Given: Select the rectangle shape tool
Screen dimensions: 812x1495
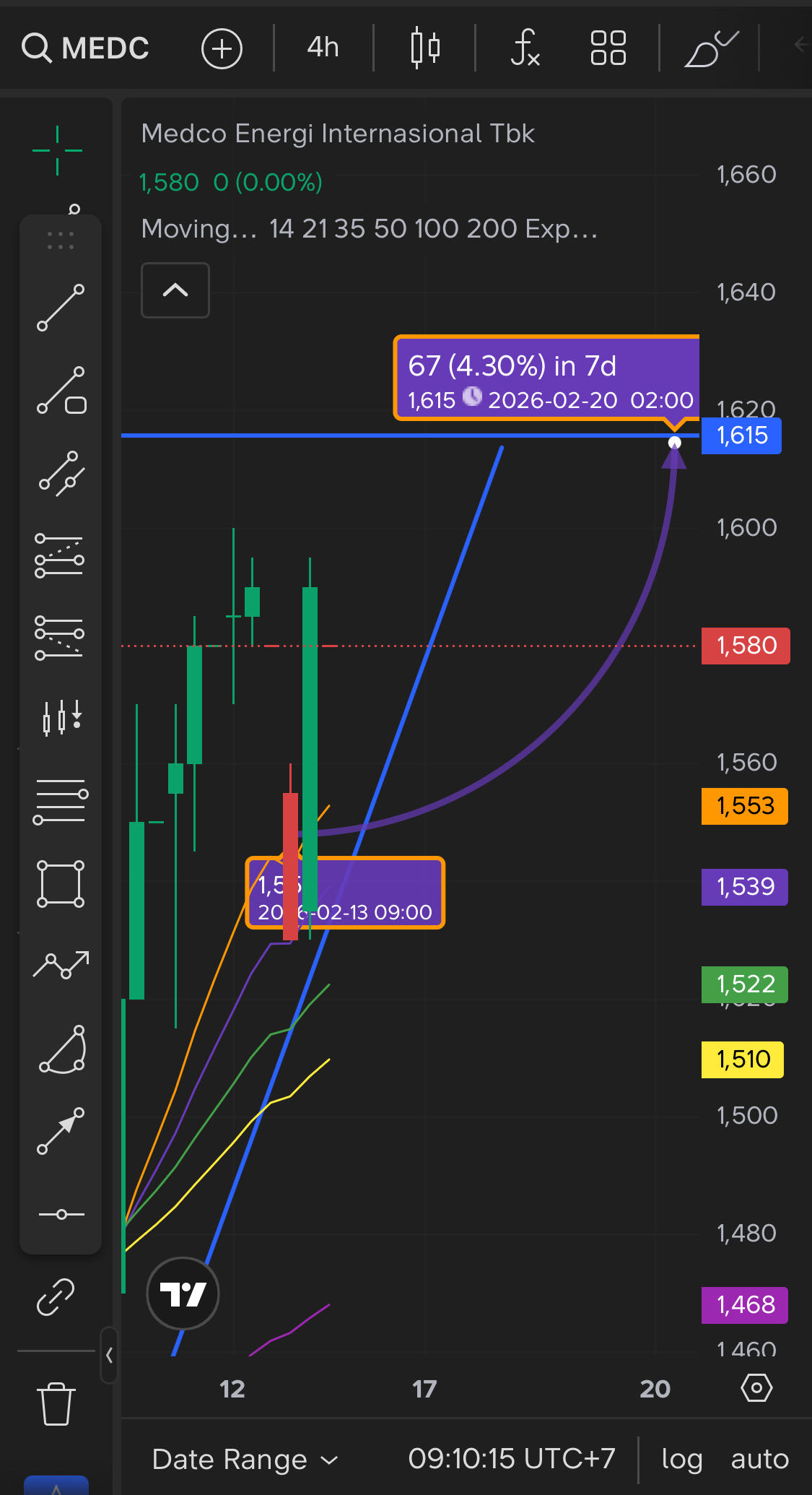Looking at the screenshot, I should click(61, 883).
